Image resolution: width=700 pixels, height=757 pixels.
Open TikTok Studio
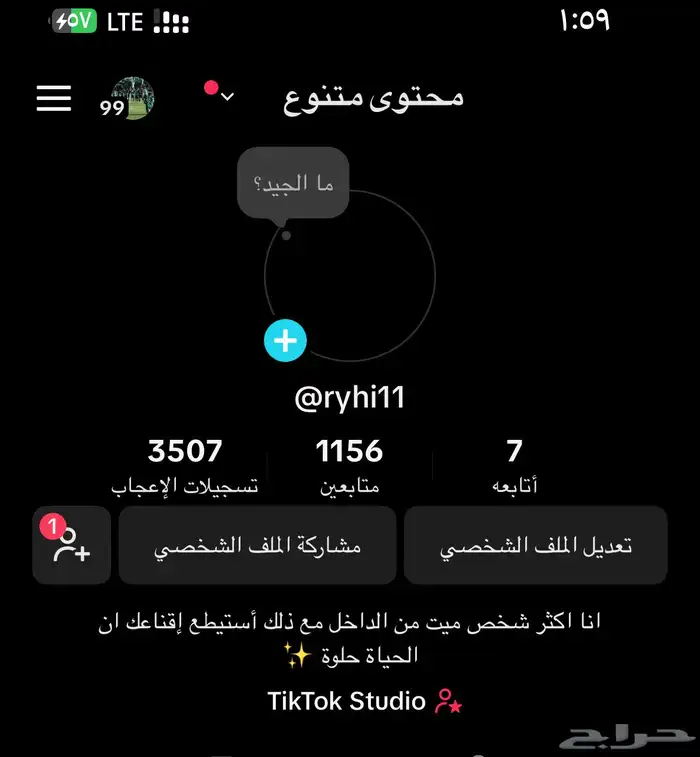click(x=363, y=701)
